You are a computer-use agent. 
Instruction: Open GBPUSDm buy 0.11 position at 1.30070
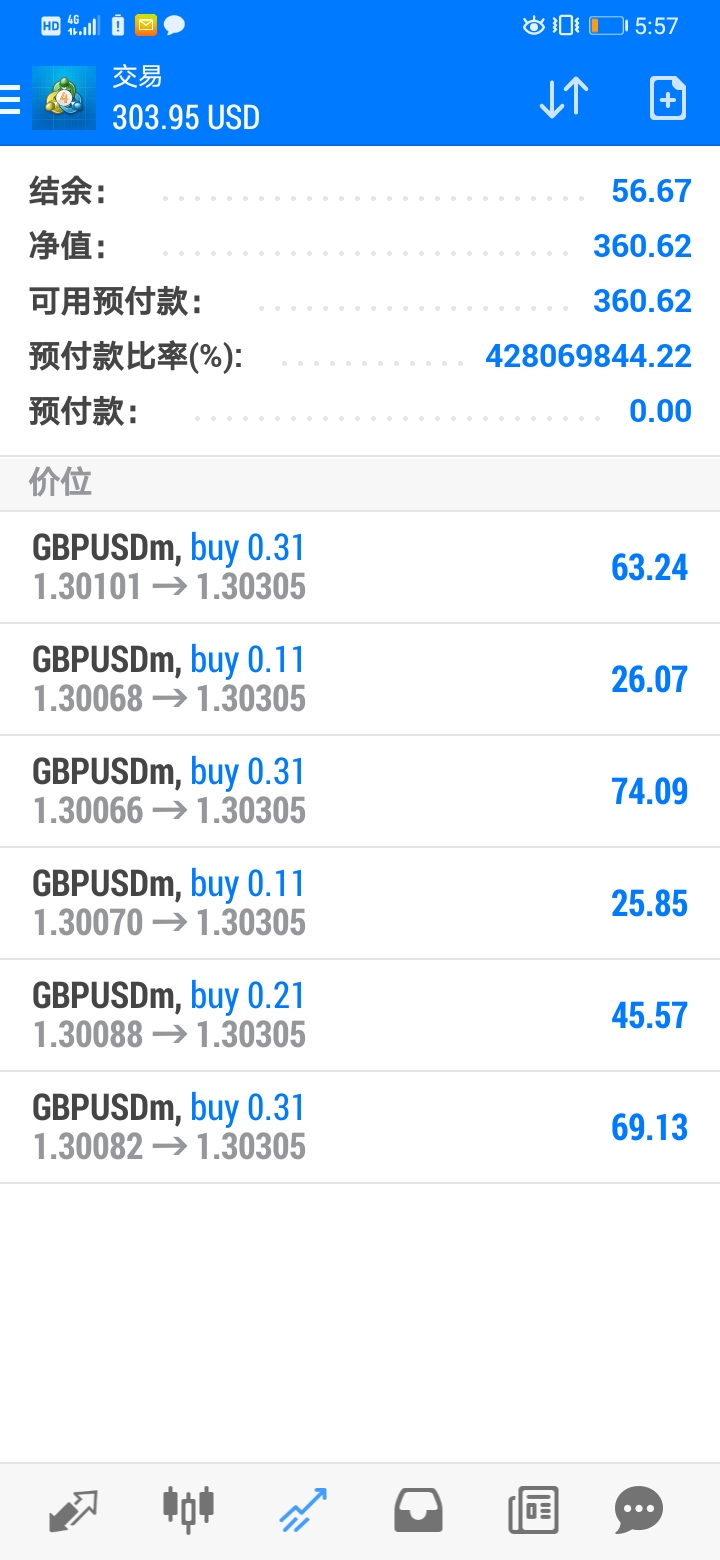(x=360, y=903)
